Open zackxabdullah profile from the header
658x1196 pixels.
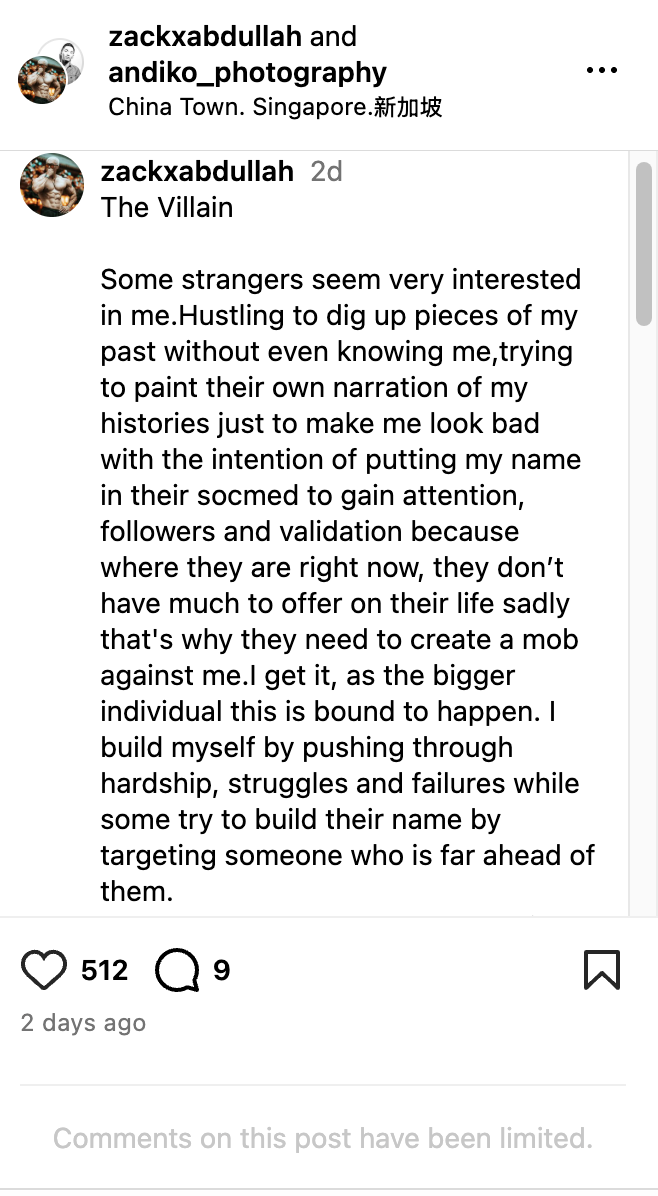pyautogui.click(x=204, y=37)
